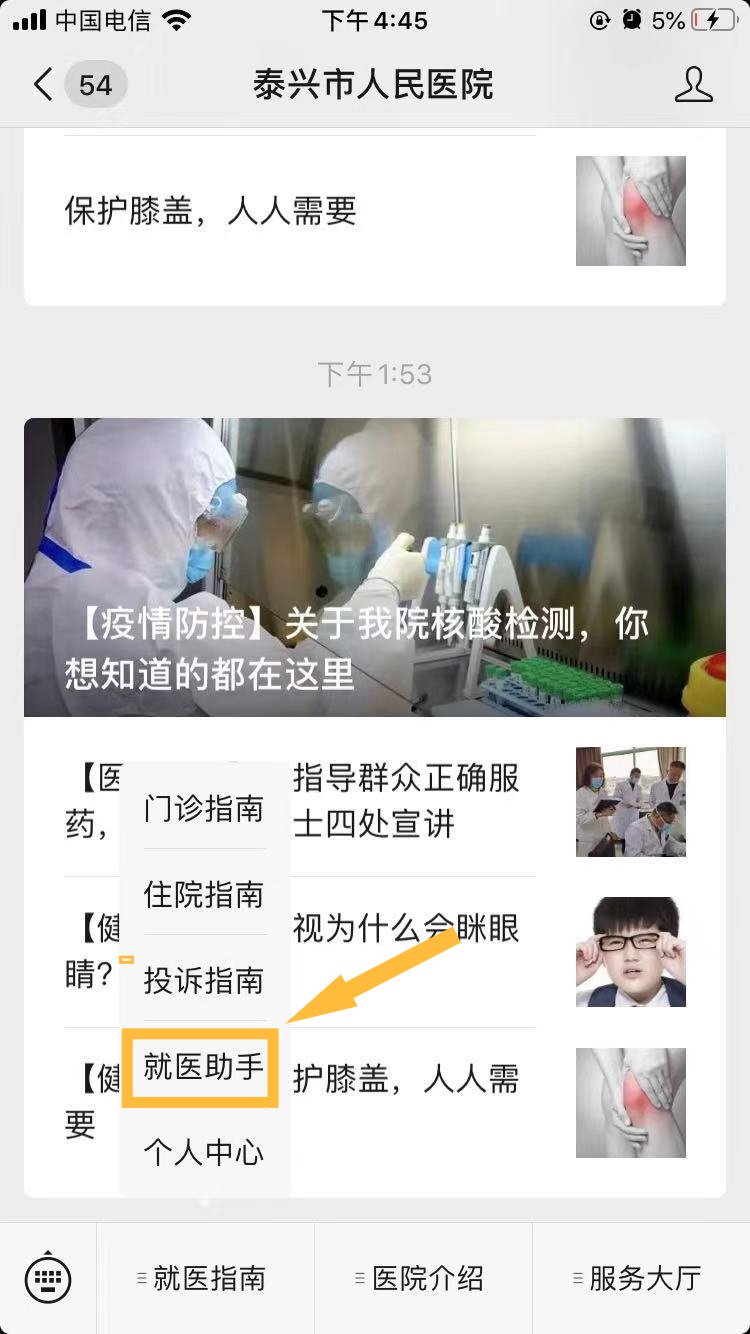The image size is (750, 1334).
Task: Open the account profile icon
Action: pyautogui.click(x=693, y=85)
